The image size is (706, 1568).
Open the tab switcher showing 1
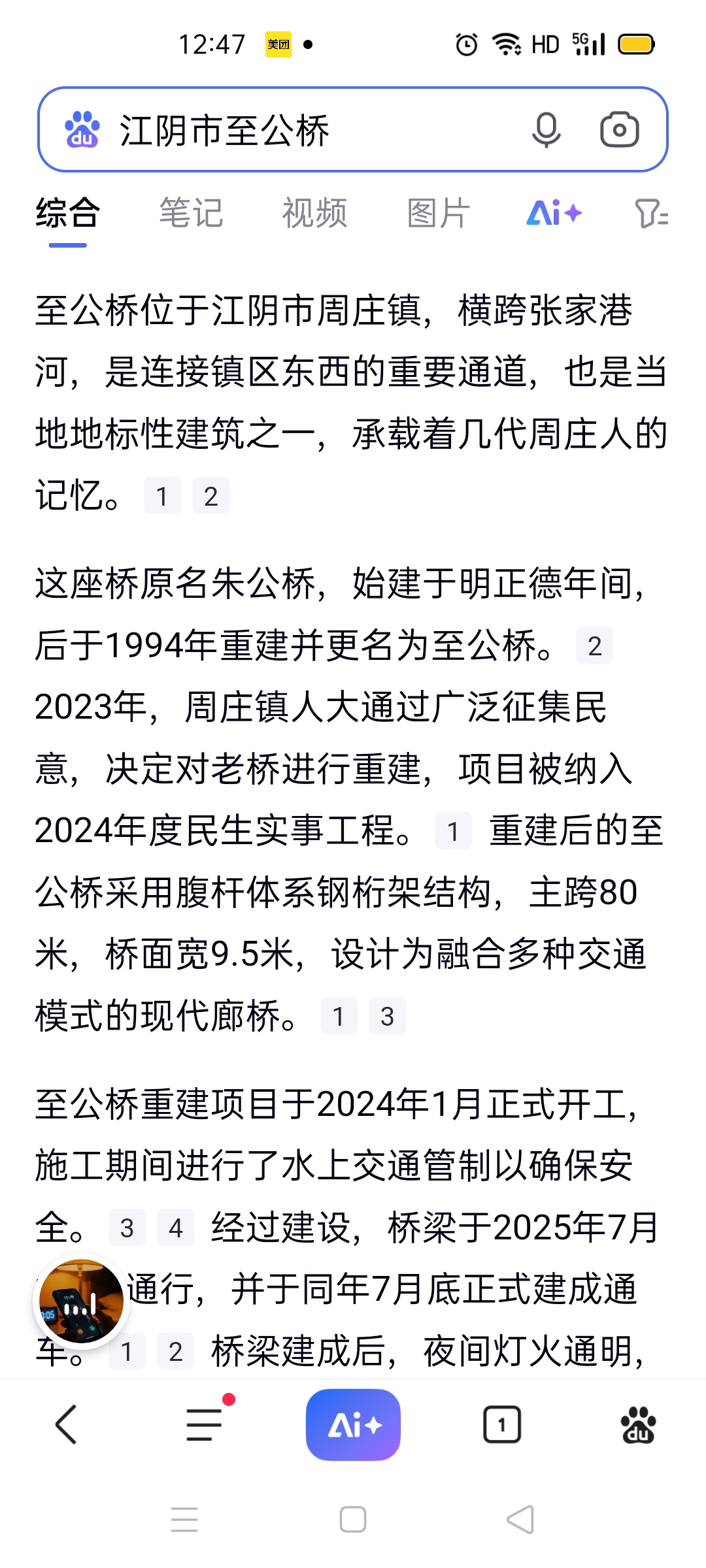502,1424
